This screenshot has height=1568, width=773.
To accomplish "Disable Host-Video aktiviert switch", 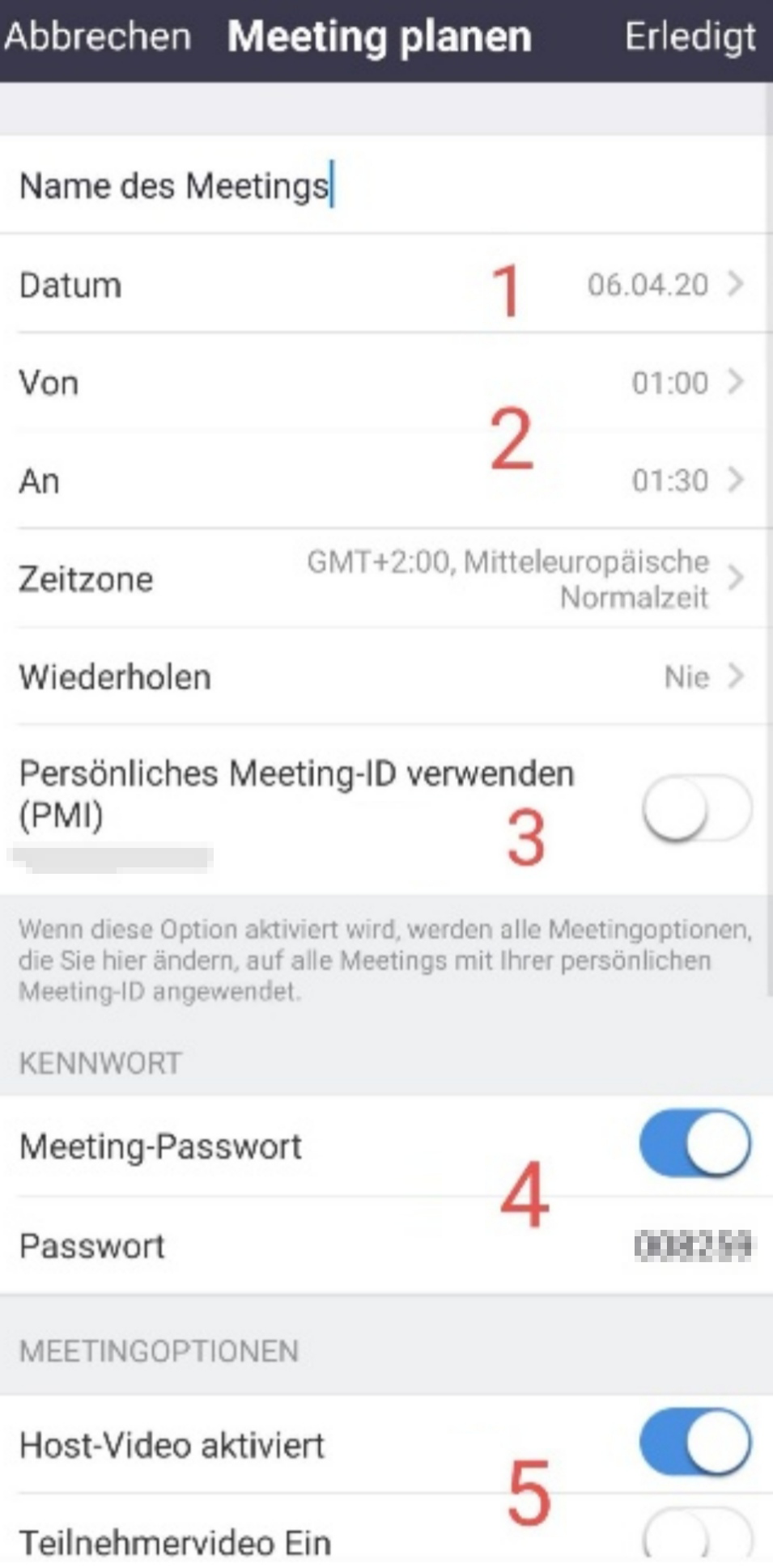I will pyautogui.click(x=694, y=1444).
